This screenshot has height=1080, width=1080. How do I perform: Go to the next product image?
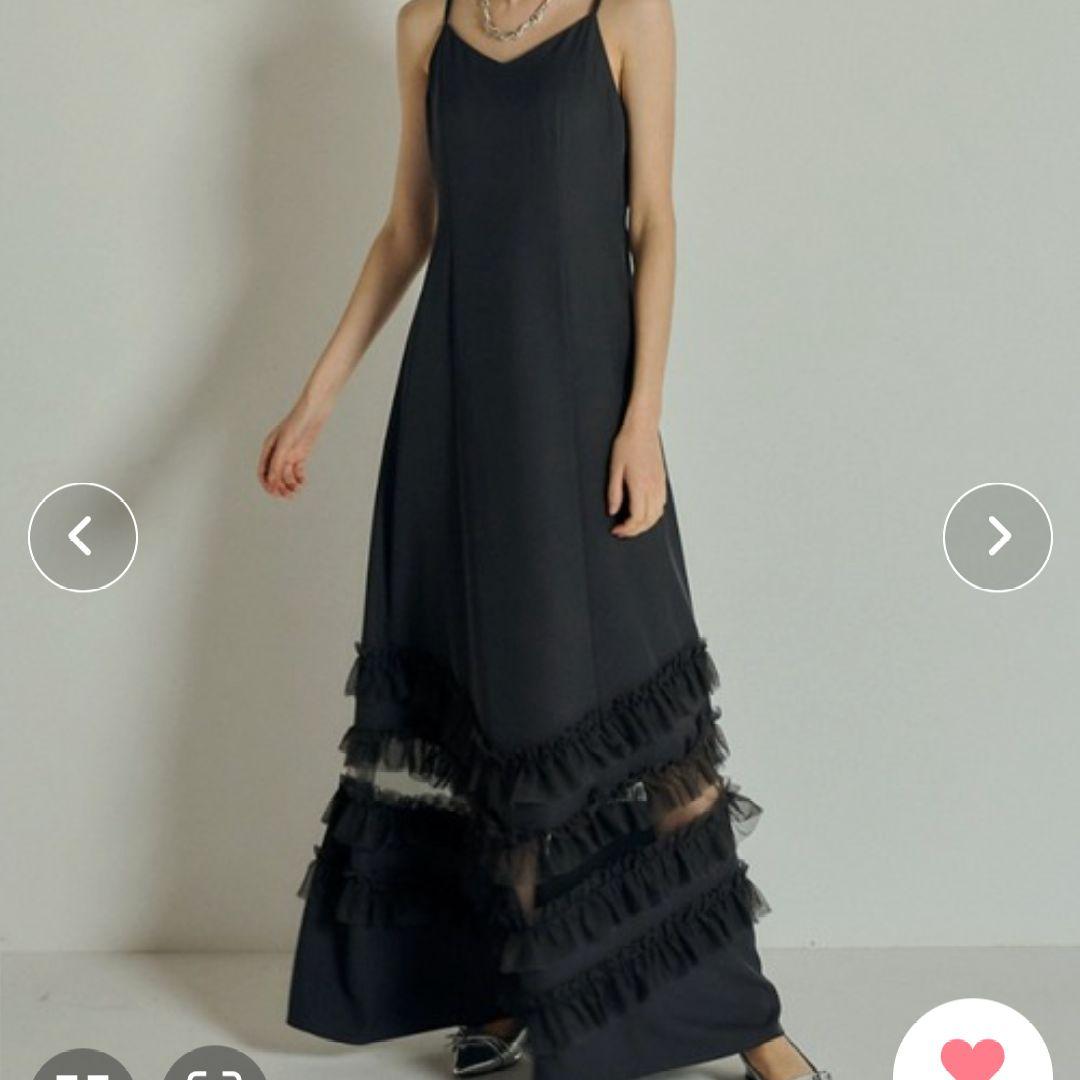(997, 537)
